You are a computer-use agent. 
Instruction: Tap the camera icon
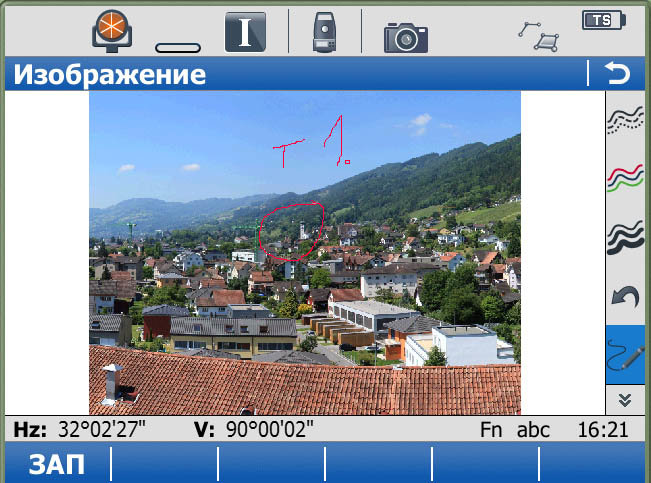tap(405, 35)
